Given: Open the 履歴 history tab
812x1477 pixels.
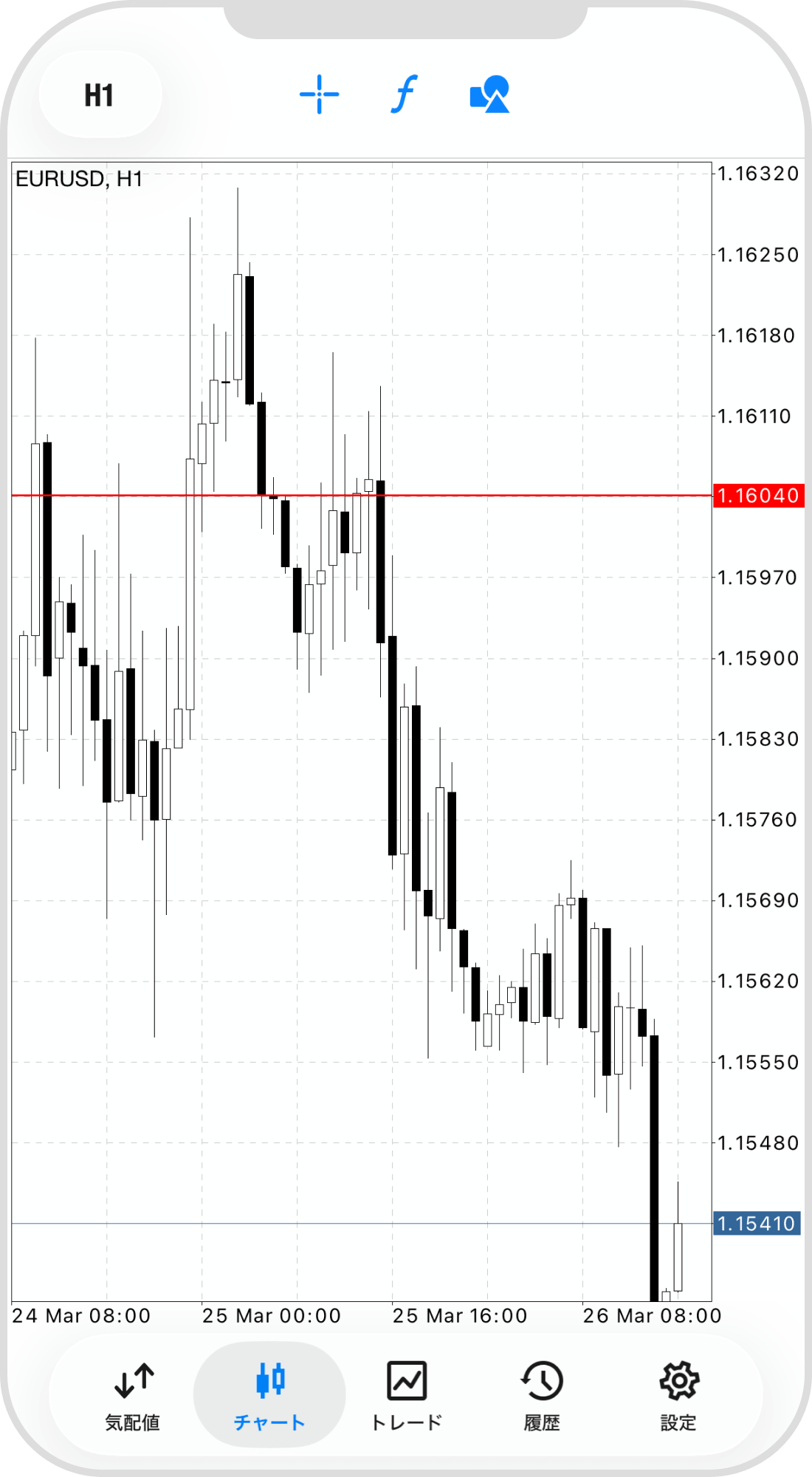Looking at the screenshot, I should click(542, 1395).
